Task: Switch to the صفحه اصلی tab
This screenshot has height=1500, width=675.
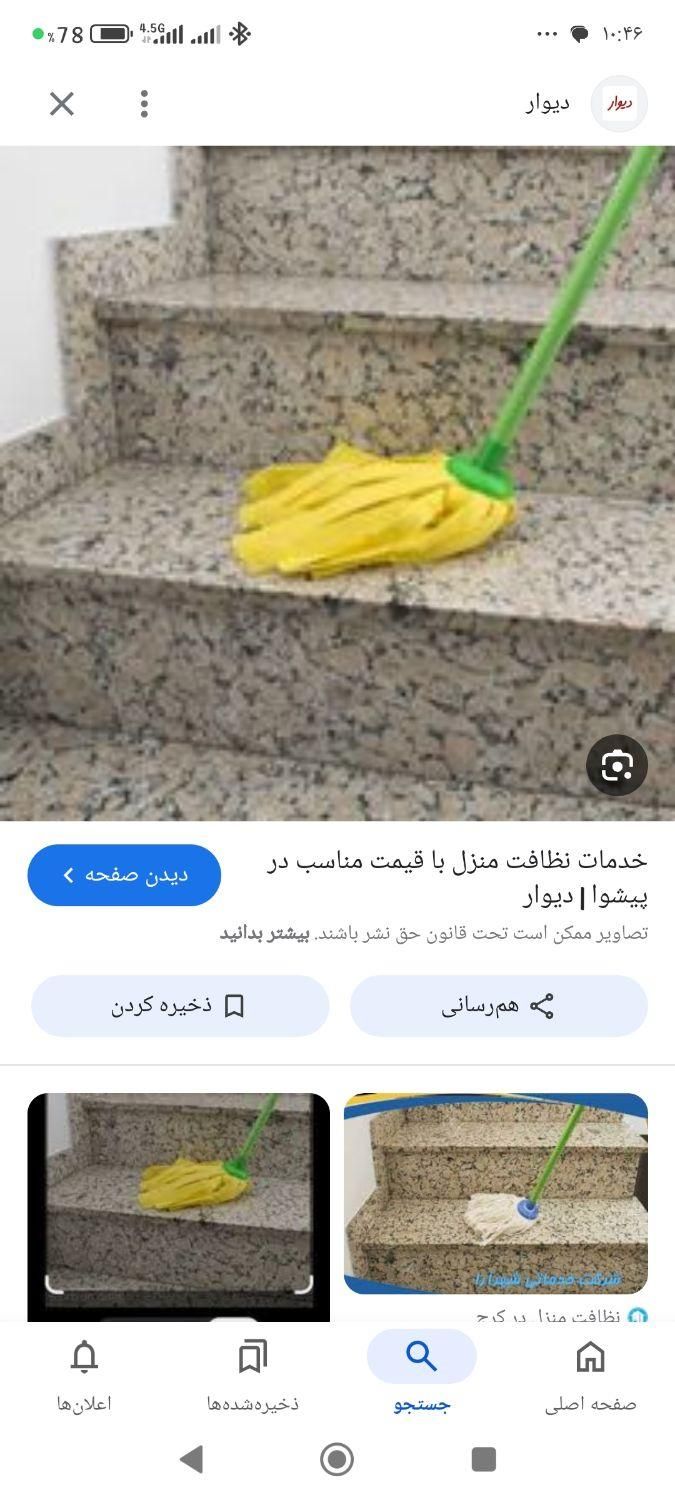Action: coord(590,1376)
